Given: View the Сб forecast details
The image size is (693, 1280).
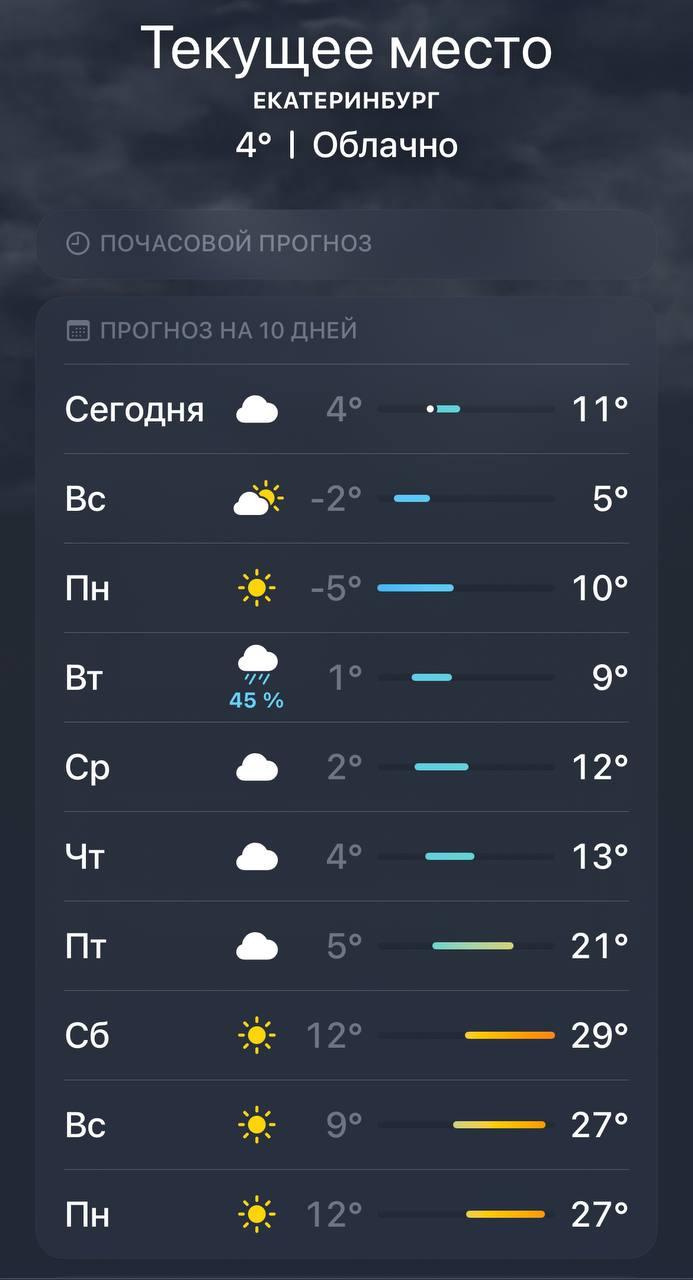Looking at the screenshot, I should coord(346,1036).
